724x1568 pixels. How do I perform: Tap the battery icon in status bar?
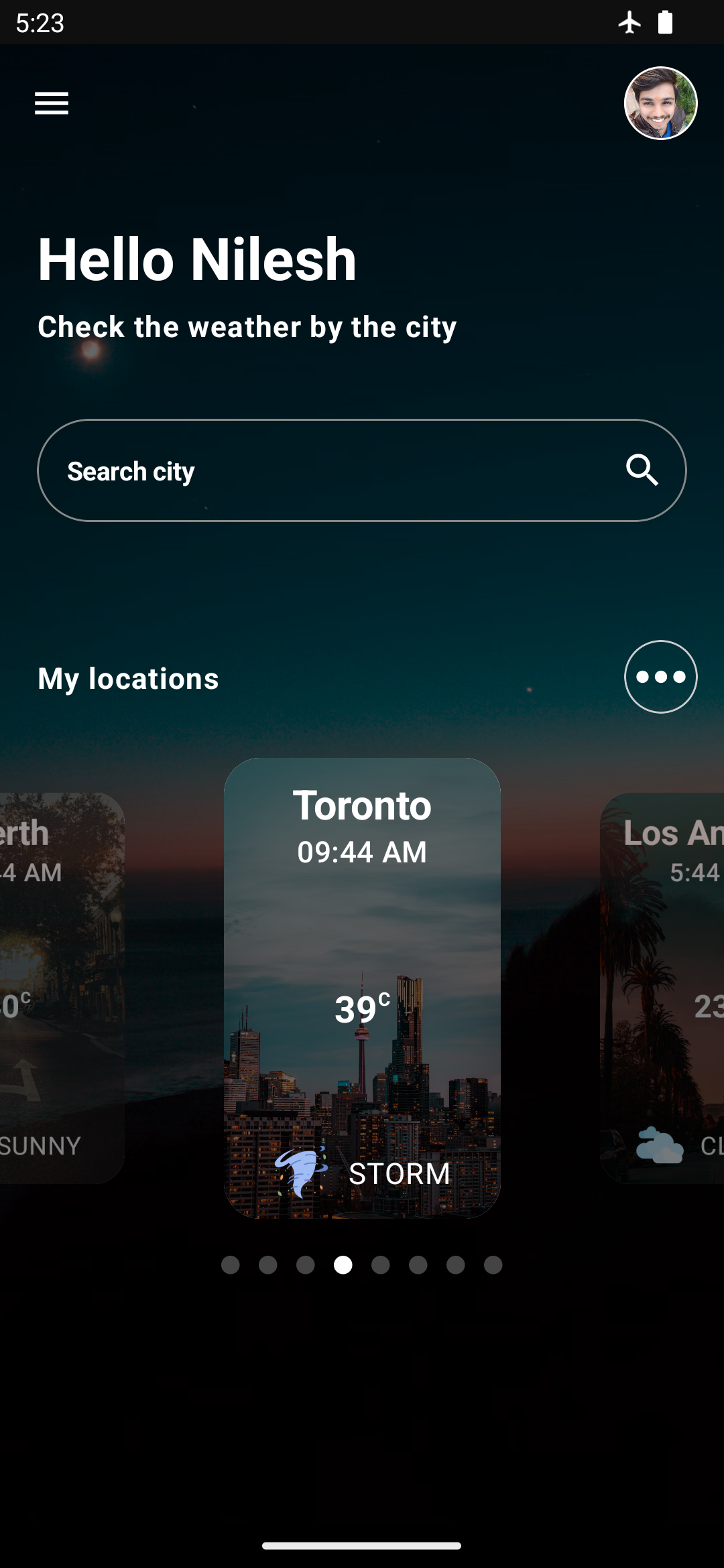click(666, 23)
